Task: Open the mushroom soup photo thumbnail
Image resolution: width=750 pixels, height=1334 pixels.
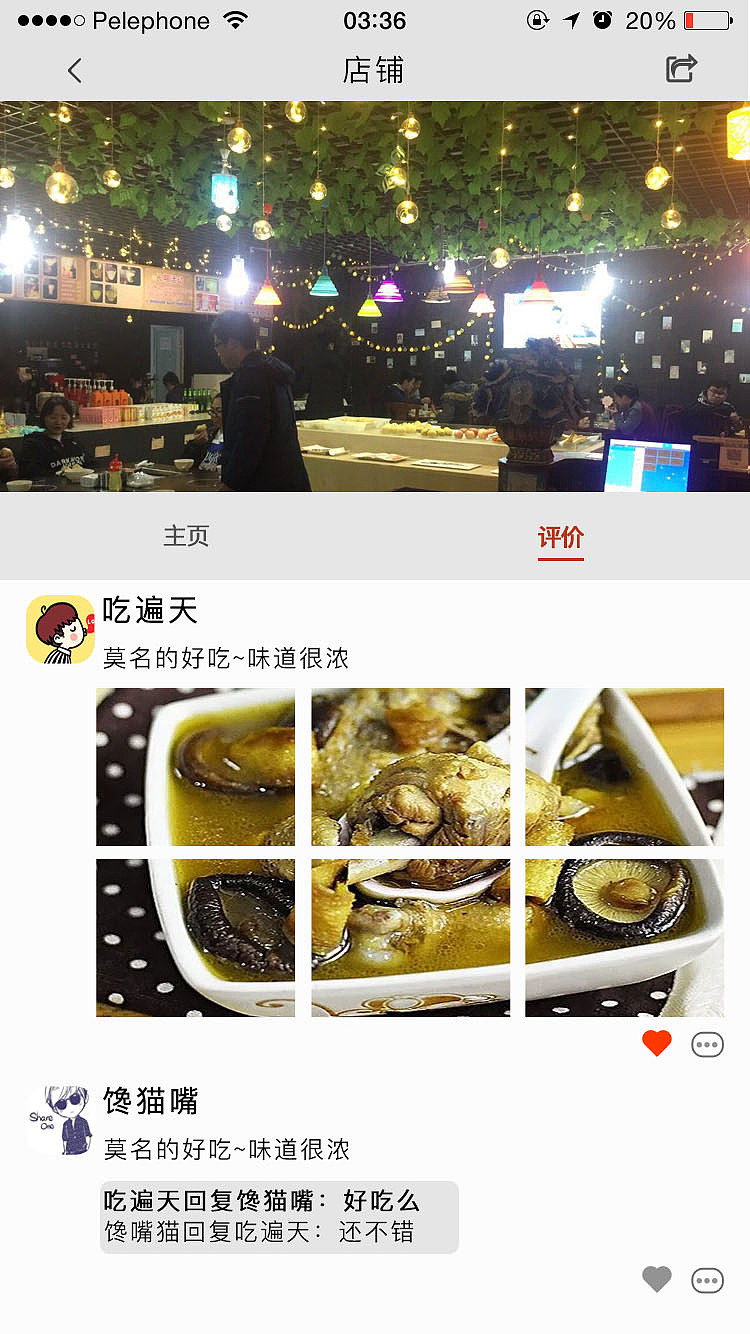Action: click(x=195, y=766)
